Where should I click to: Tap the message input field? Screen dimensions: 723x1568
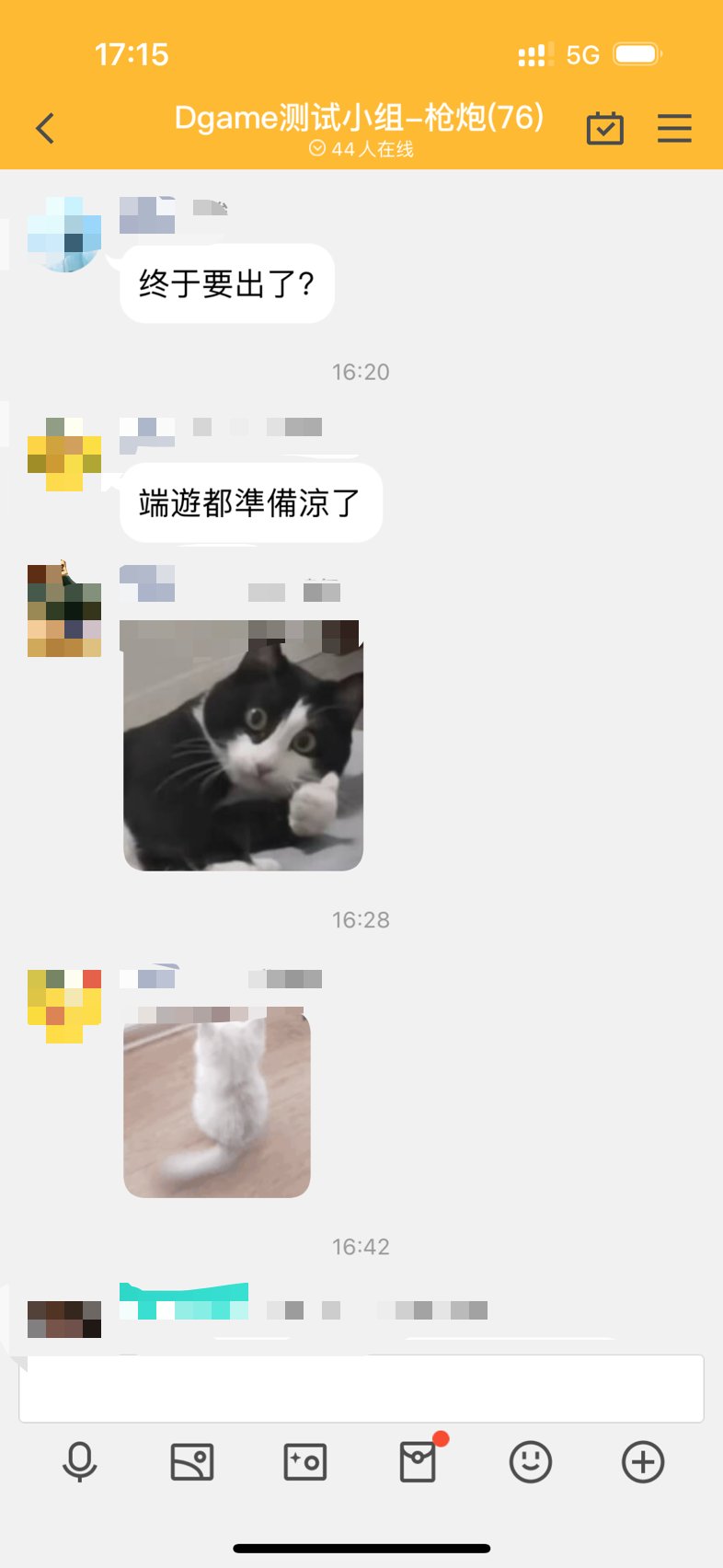361,1389
